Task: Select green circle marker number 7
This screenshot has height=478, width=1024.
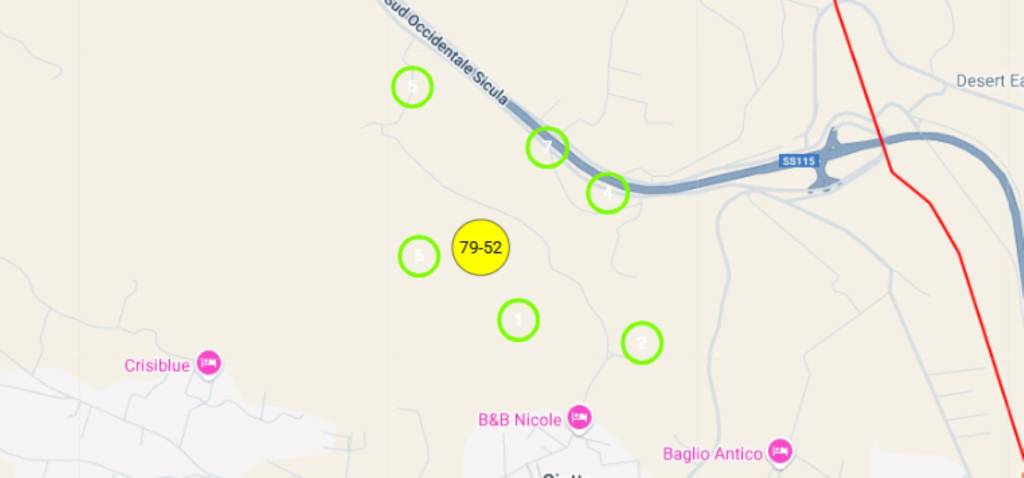Action: 547,148
